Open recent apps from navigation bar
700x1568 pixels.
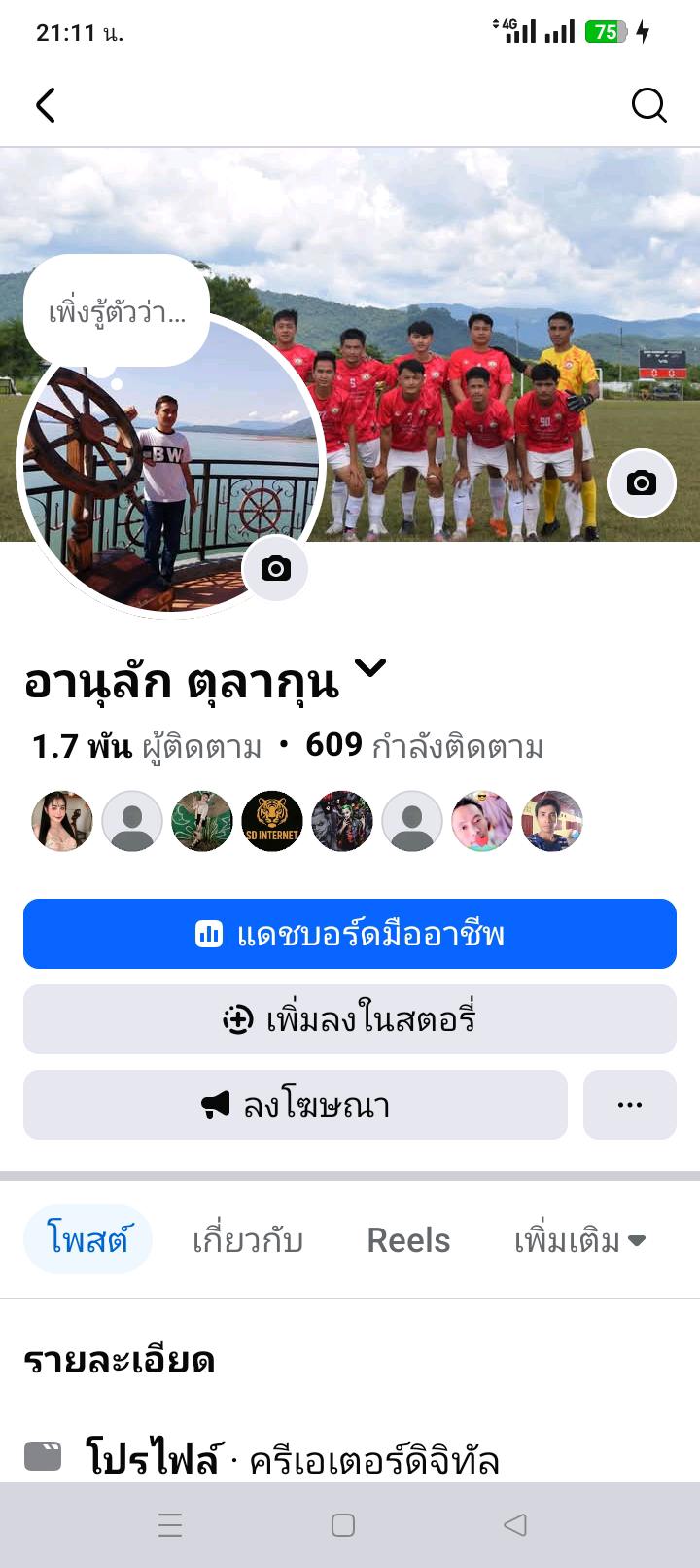[x=170, y=1524]
